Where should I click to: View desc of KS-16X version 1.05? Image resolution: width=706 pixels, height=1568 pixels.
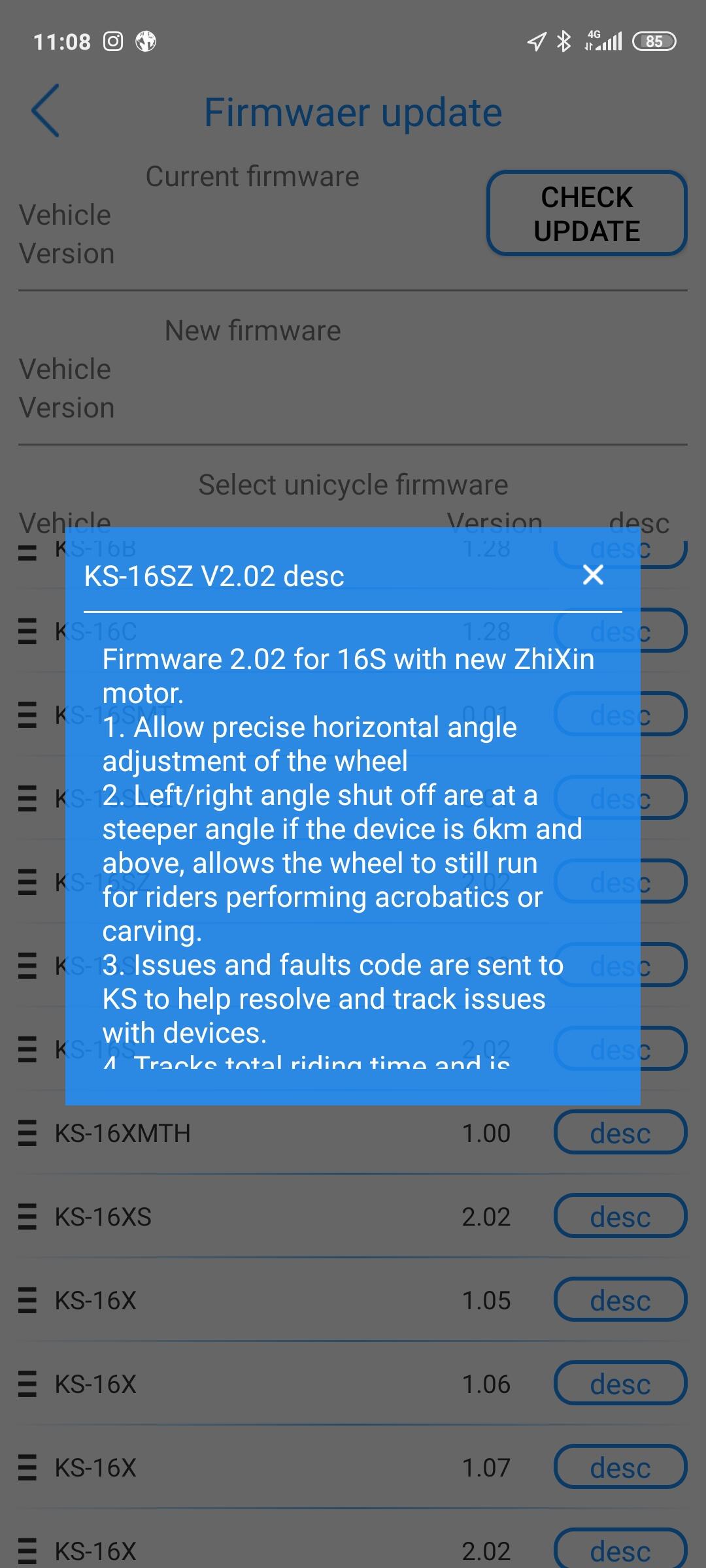pos(620,1300)
